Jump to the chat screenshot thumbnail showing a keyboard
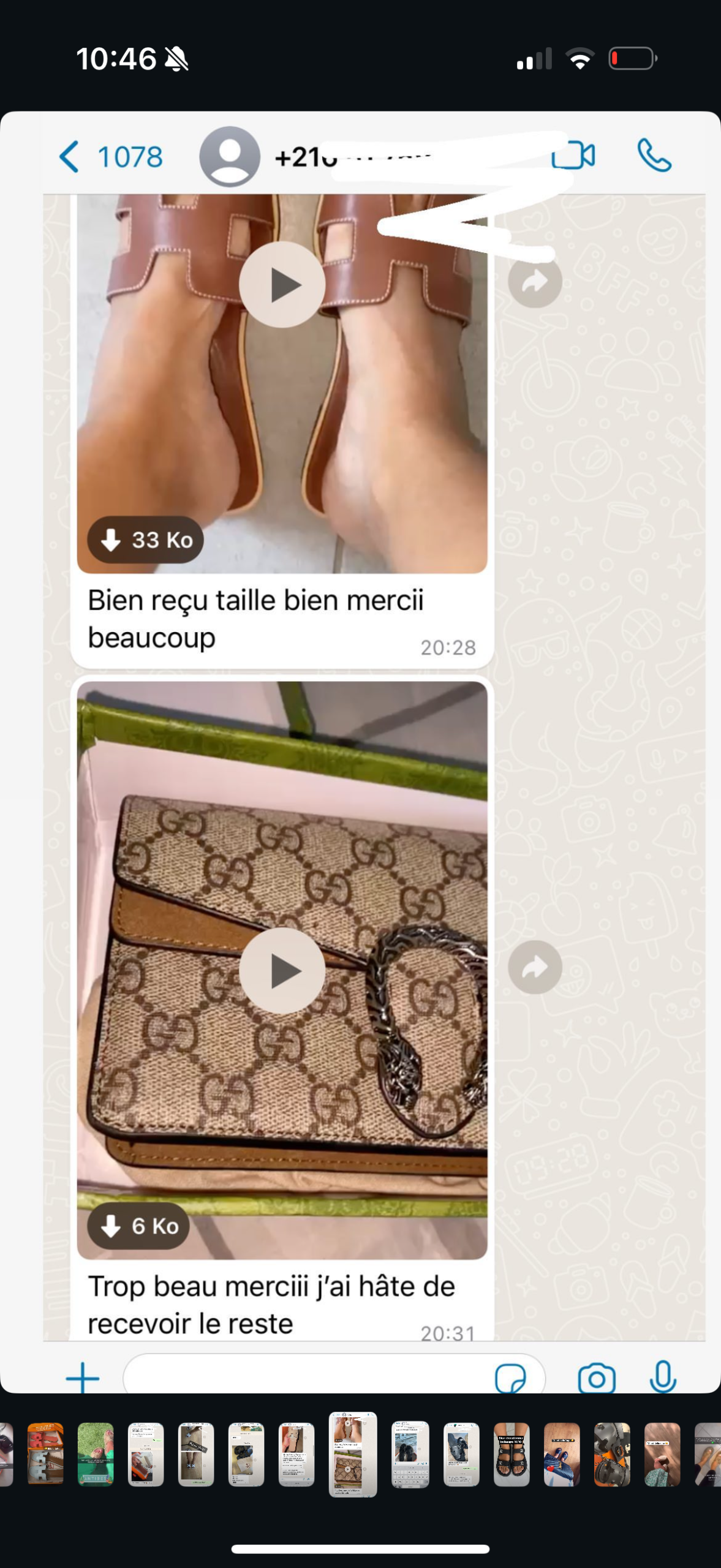 tap(410, 1455)
